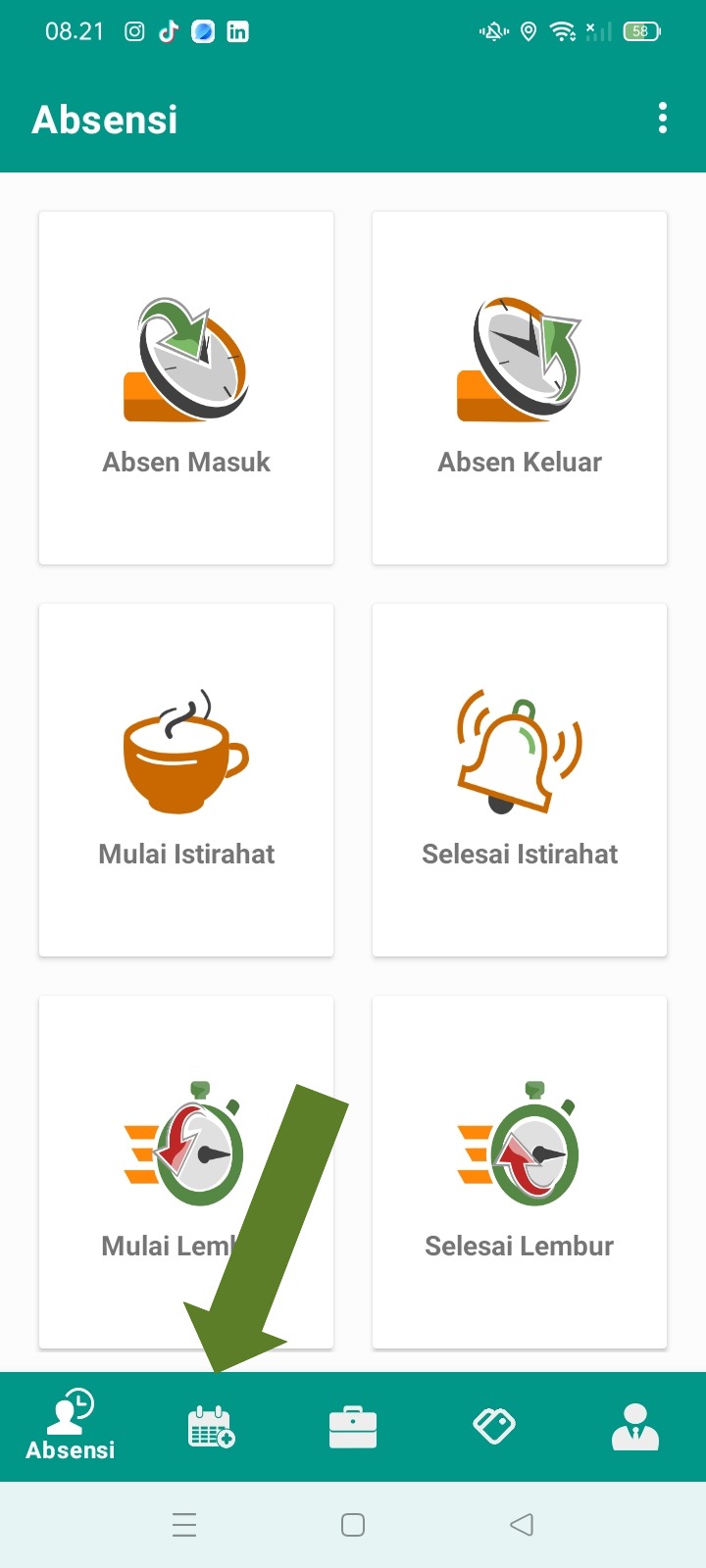706x1568 pixels.
Task: Switch to the Absensi tab
Action: [71, 1426]
